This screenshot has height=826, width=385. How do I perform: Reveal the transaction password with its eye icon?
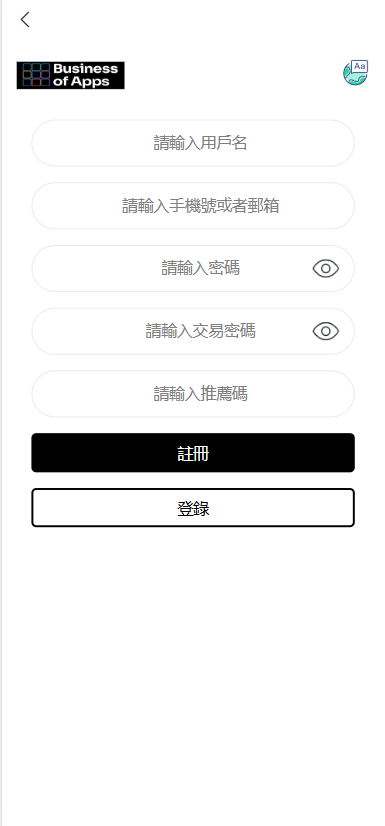click(325, 331)
